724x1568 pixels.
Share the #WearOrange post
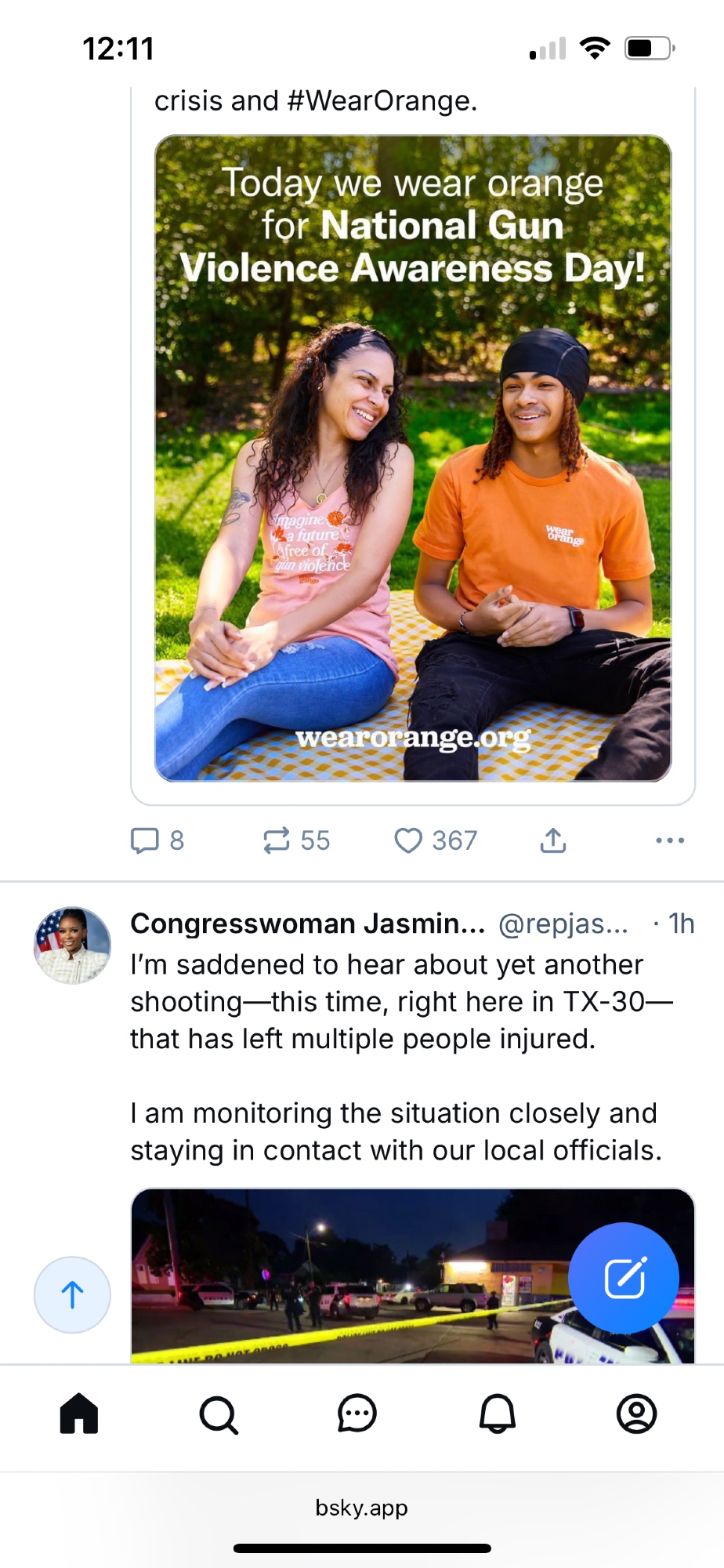click(x=553, y=840)
